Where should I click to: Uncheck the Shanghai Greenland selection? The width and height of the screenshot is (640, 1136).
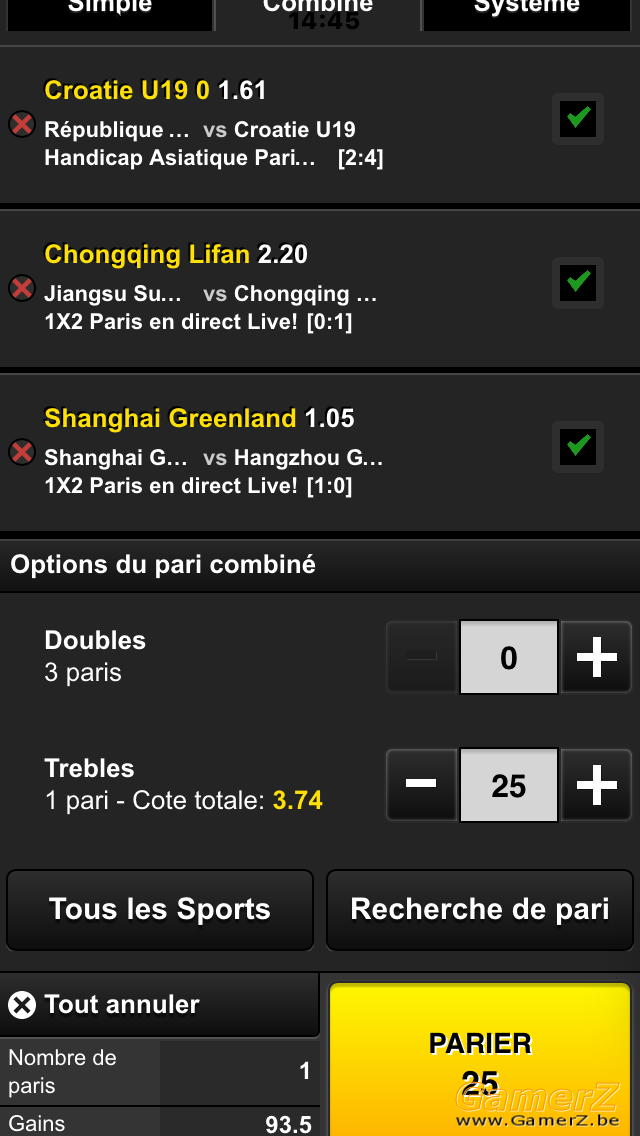coord(578,446)
